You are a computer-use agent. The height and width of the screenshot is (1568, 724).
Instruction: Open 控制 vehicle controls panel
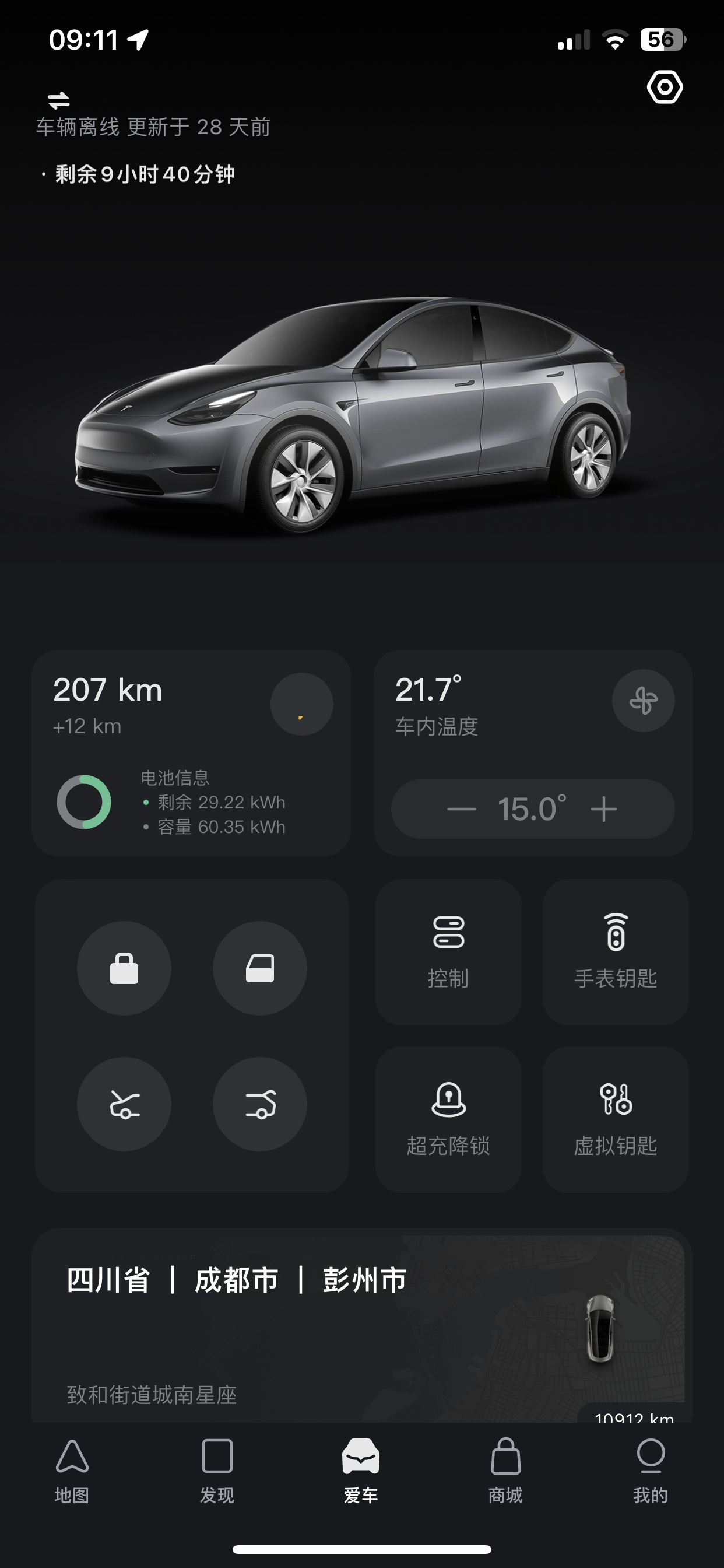(x=448, y=953)
